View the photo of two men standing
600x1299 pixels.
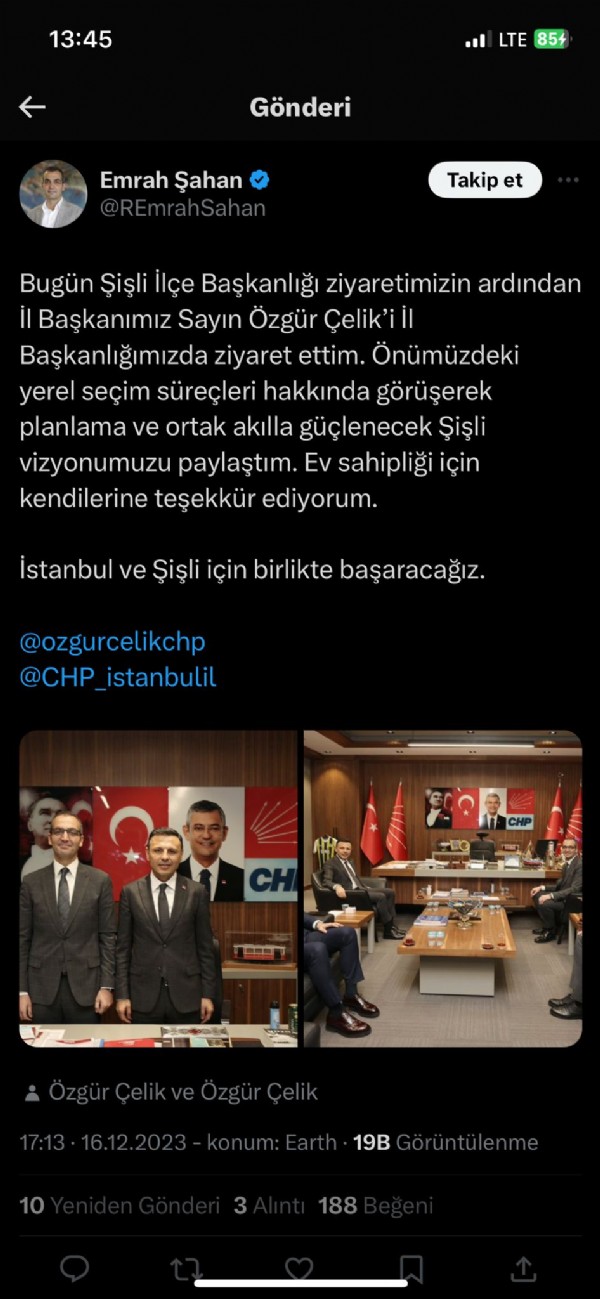click(x=158, y=888)
